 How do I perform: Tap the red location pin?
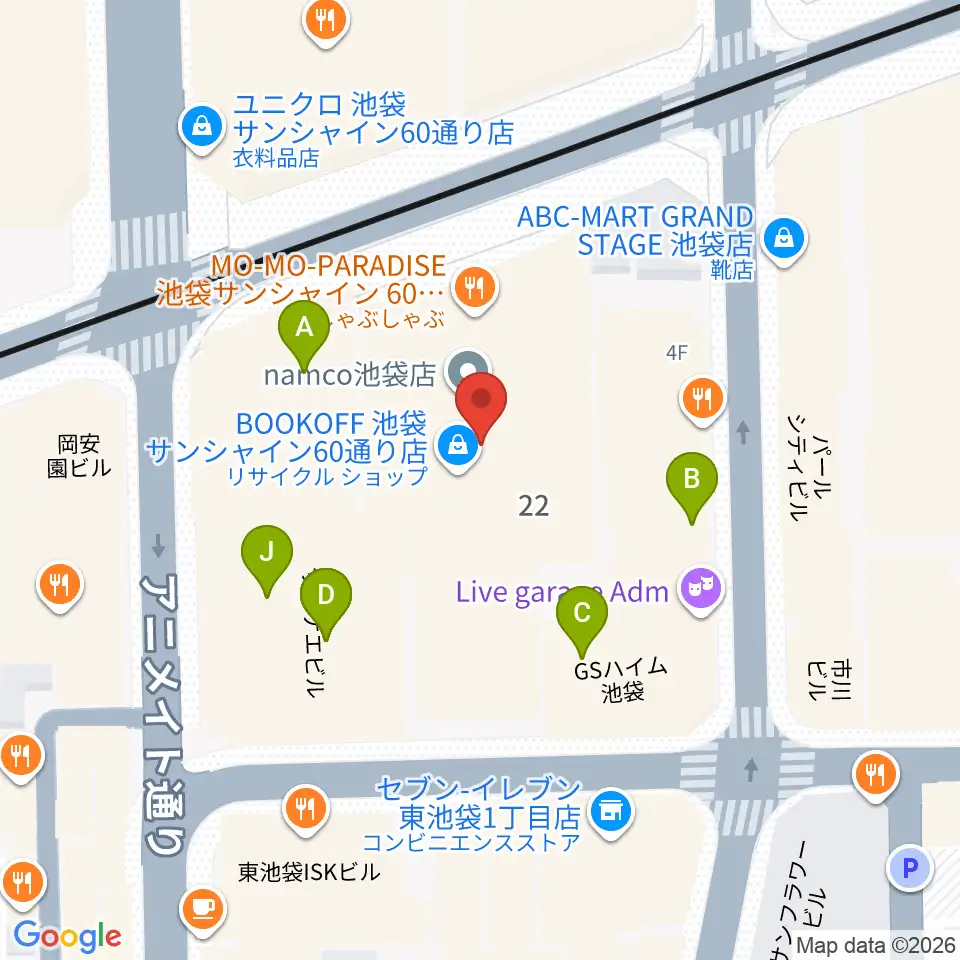[481, 405]
